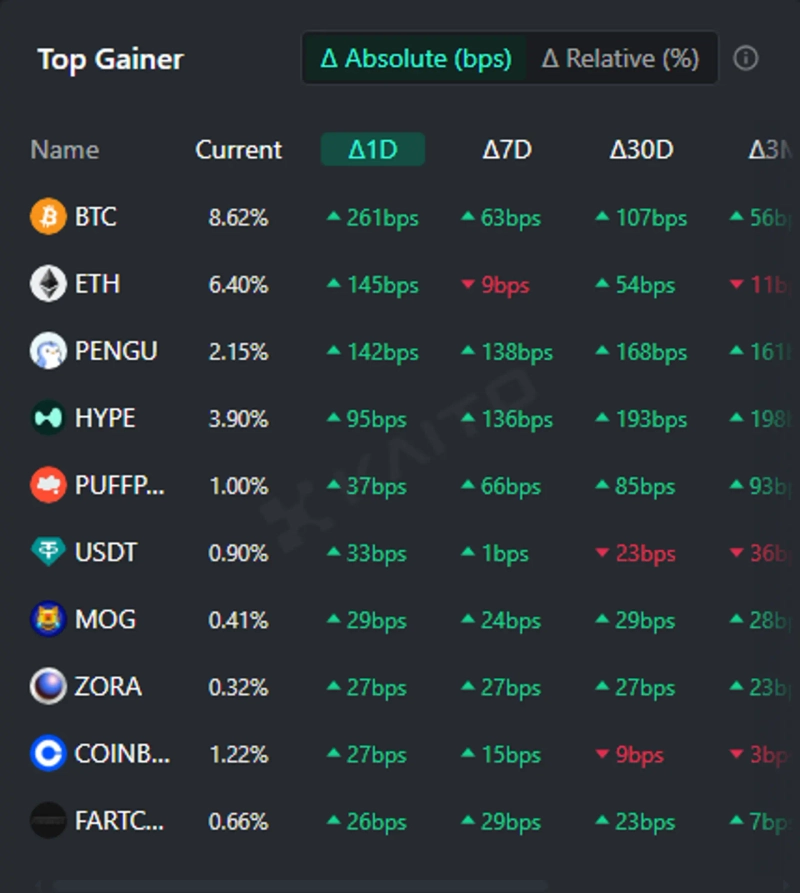This screenshot has height=893, width=800.
Task: Switch to the Δ Relative (%) view
Action: pos(620,59)
